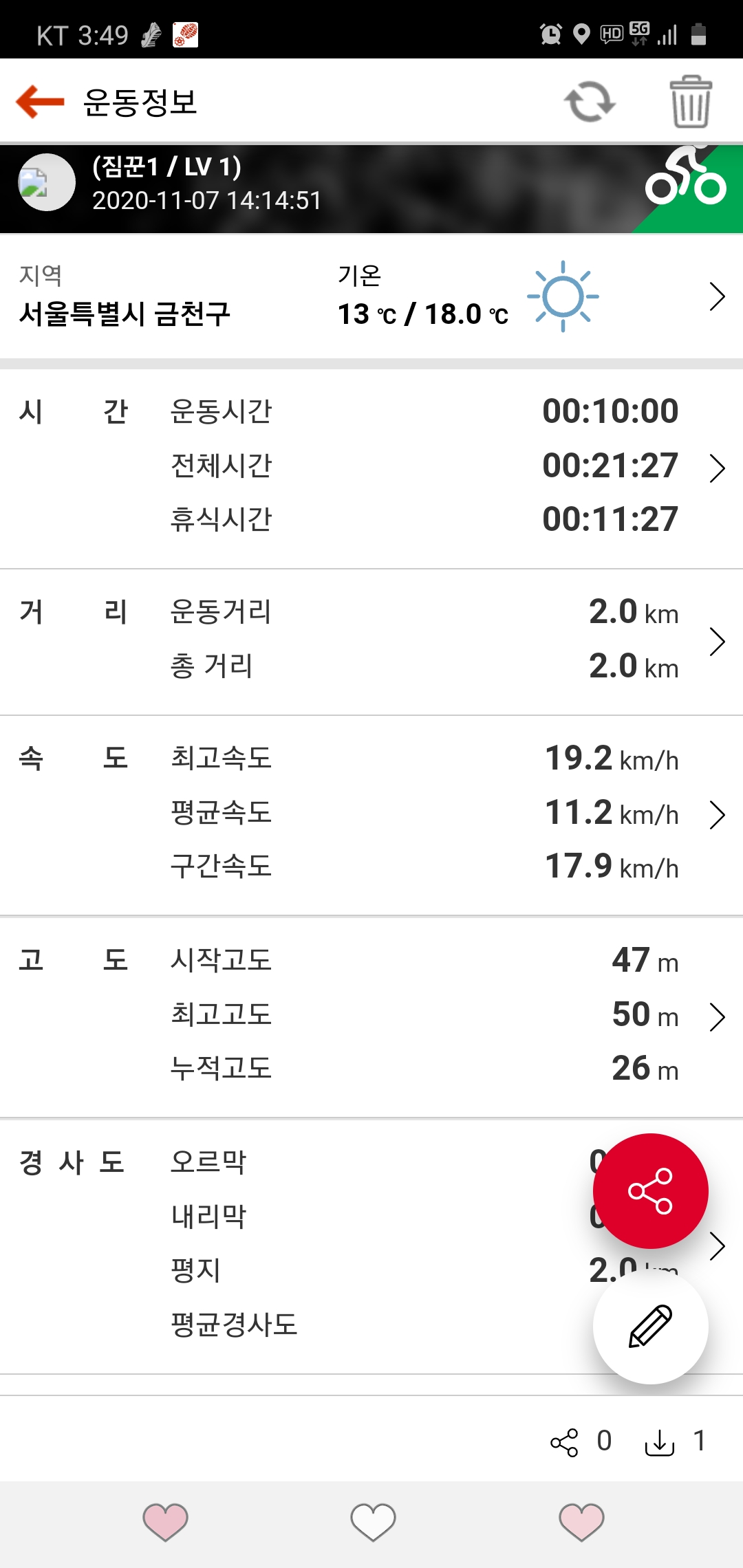
Task: Open the region and temperature details
Action: tap(716, 297)
